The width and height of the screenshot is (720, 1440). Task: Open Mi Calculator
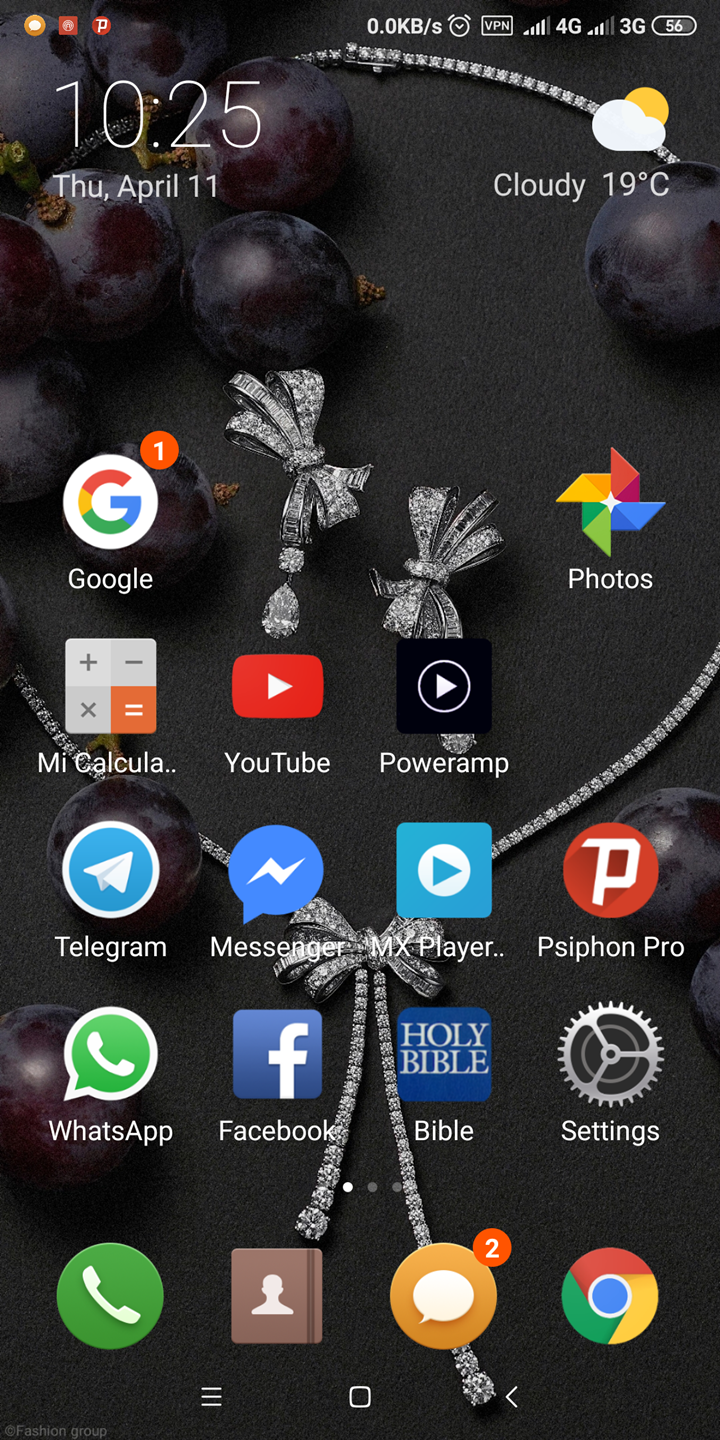click(110, 686)
